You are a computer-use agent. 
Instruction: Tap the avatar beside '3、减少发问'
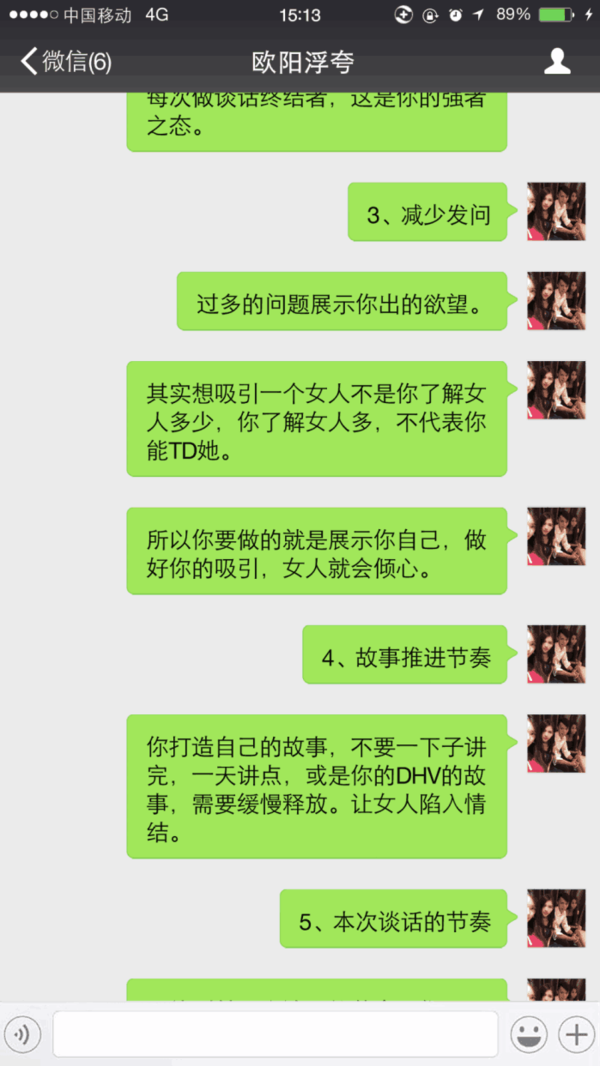556,211
